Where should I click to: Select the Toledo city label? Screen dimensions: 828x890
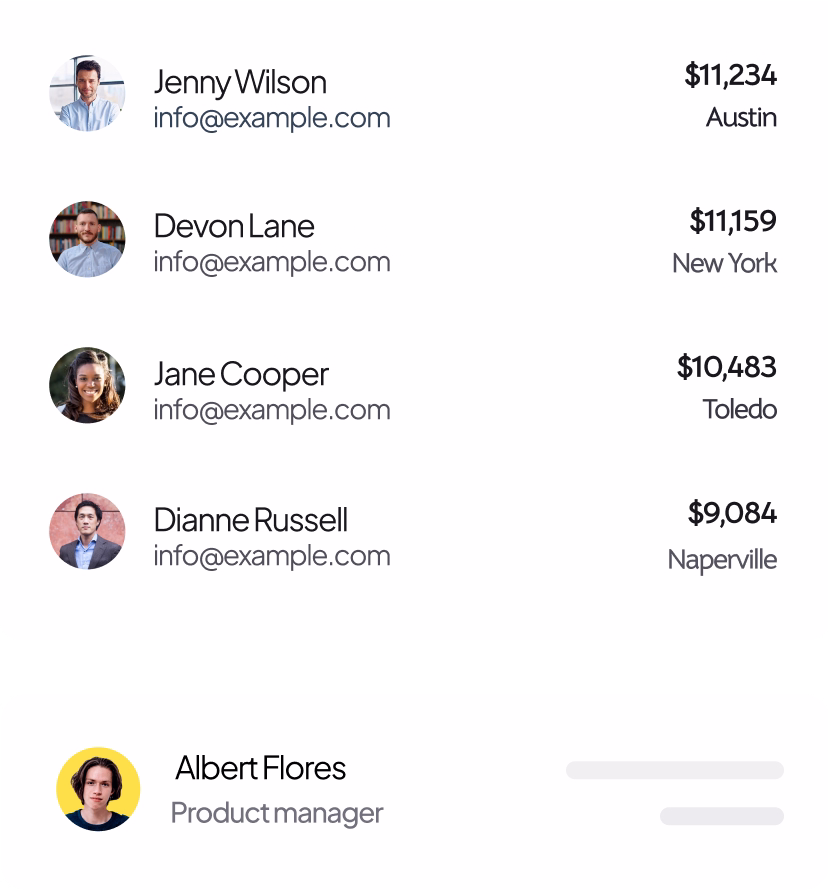pyautogui.click(x=741, y=410)
